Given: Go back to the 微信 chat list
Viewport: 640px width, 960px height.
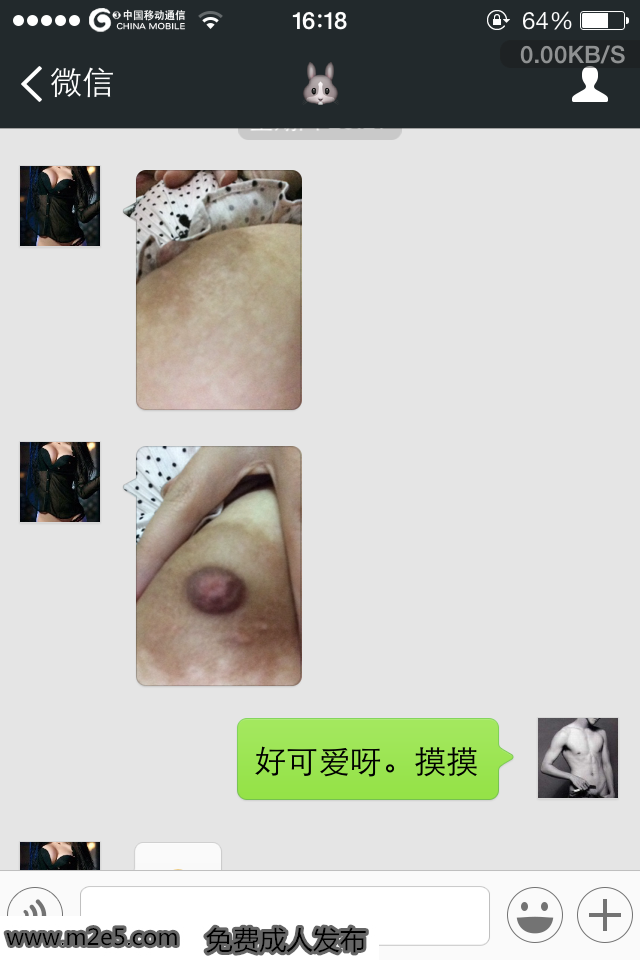Looking at the screenshot, I should click(x=66, y=84).
